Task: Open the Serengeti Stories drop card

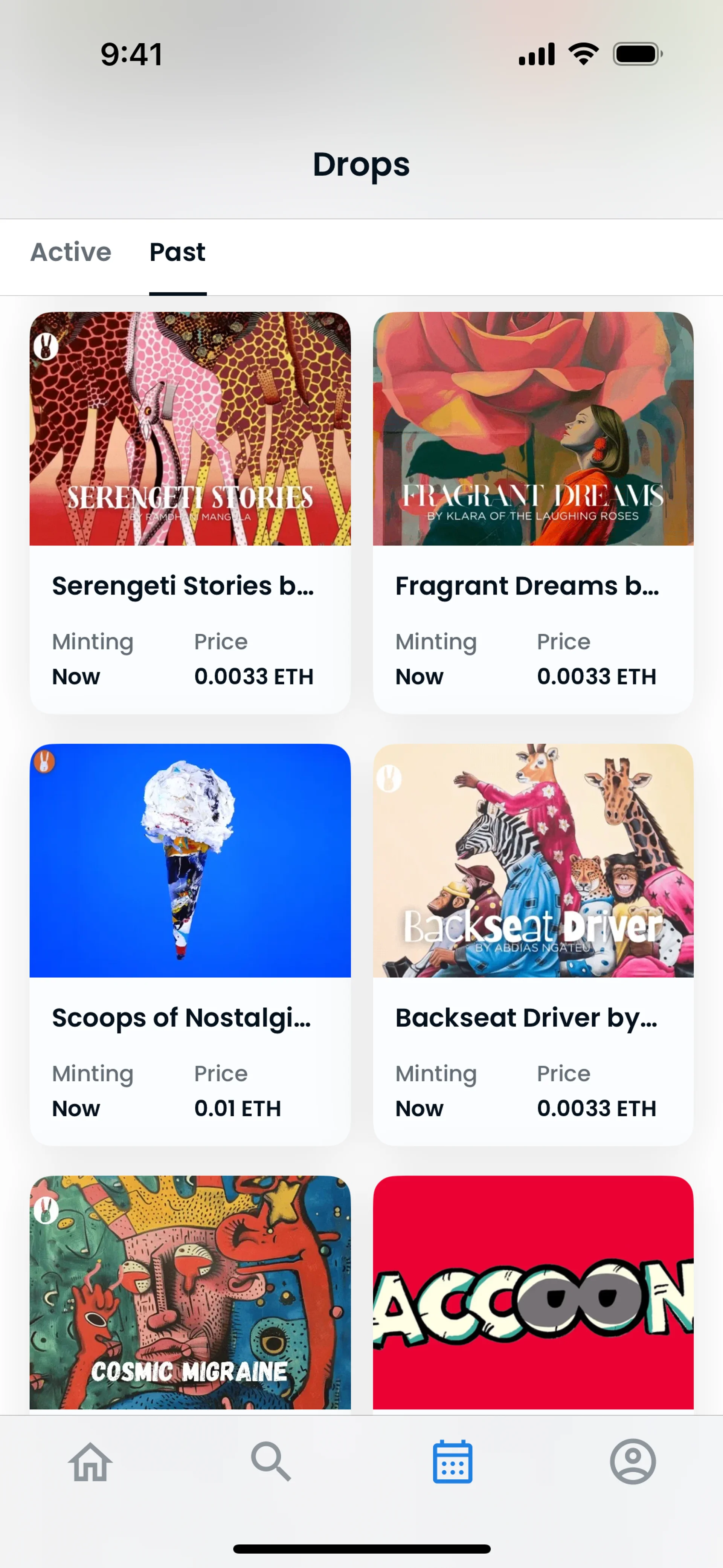Action: point(190,512)
